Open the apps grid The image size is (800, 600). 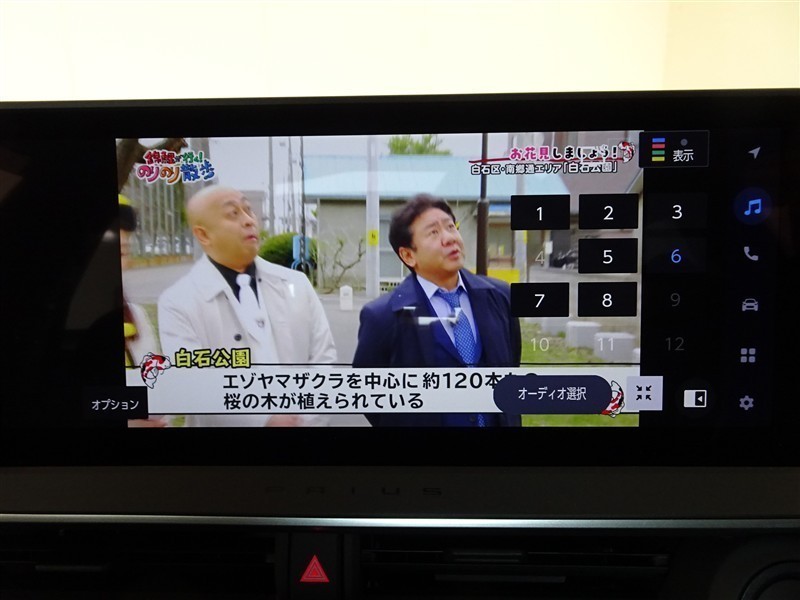(747, 355)
